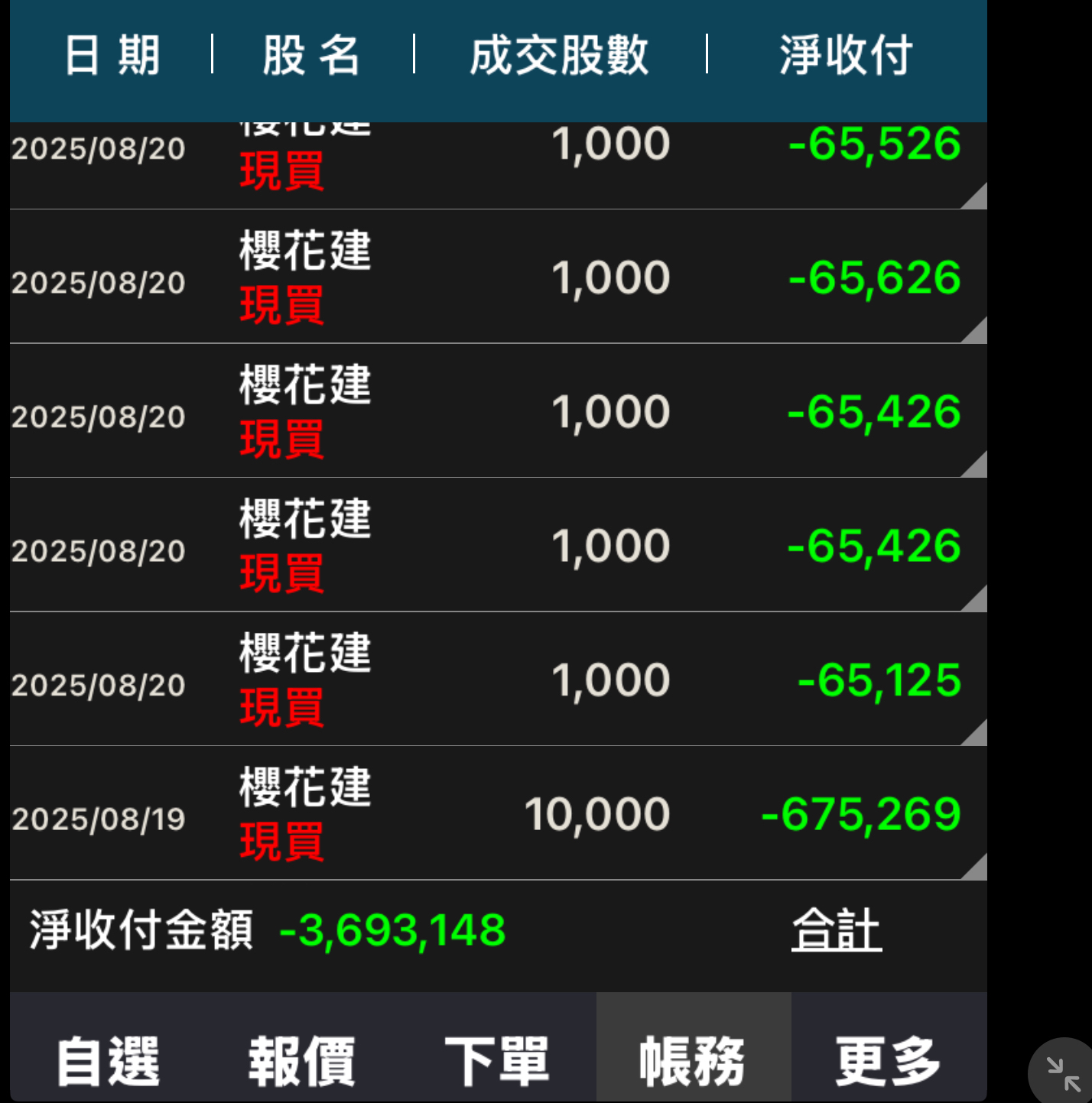Image resolution: width=1092 pixels, height=1103 pixels.
Task: Open the 2025/08/19 櫻花建 10,000 shares row
Action: pos(499,813)
